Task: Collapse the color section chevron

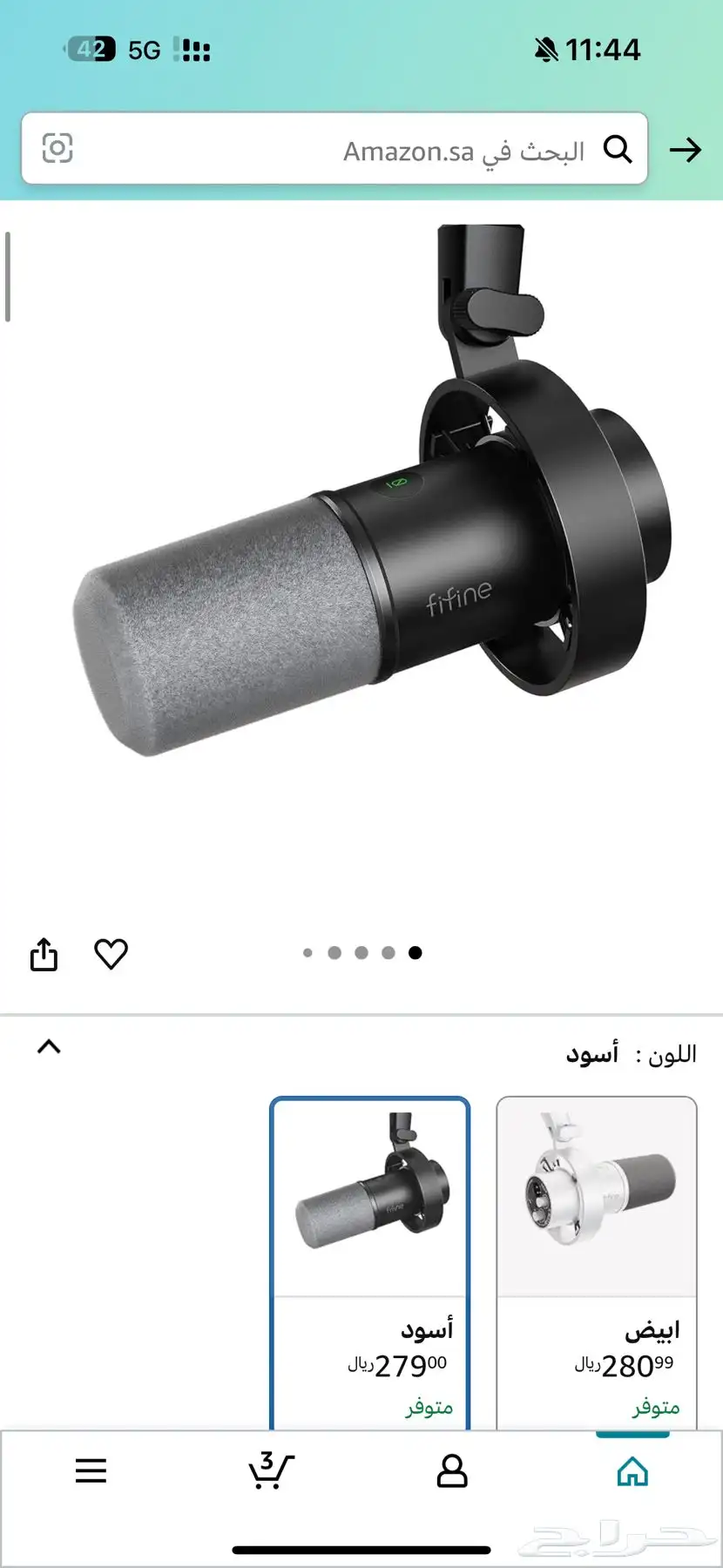Action: [x=50, y=1046]
